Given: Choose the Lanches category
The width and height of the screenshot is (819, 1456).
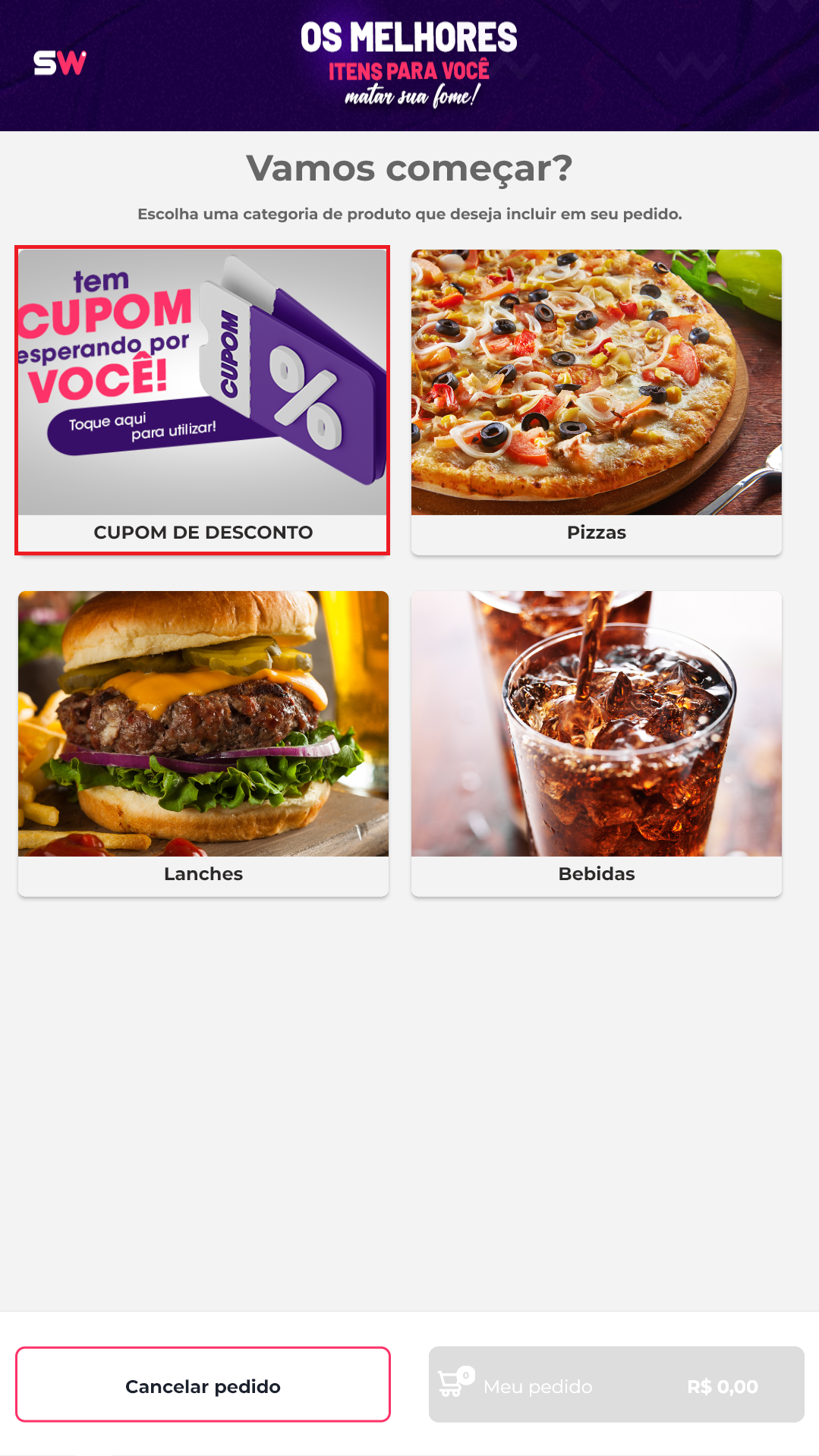Looking at the screenshot, I should 203,743.
